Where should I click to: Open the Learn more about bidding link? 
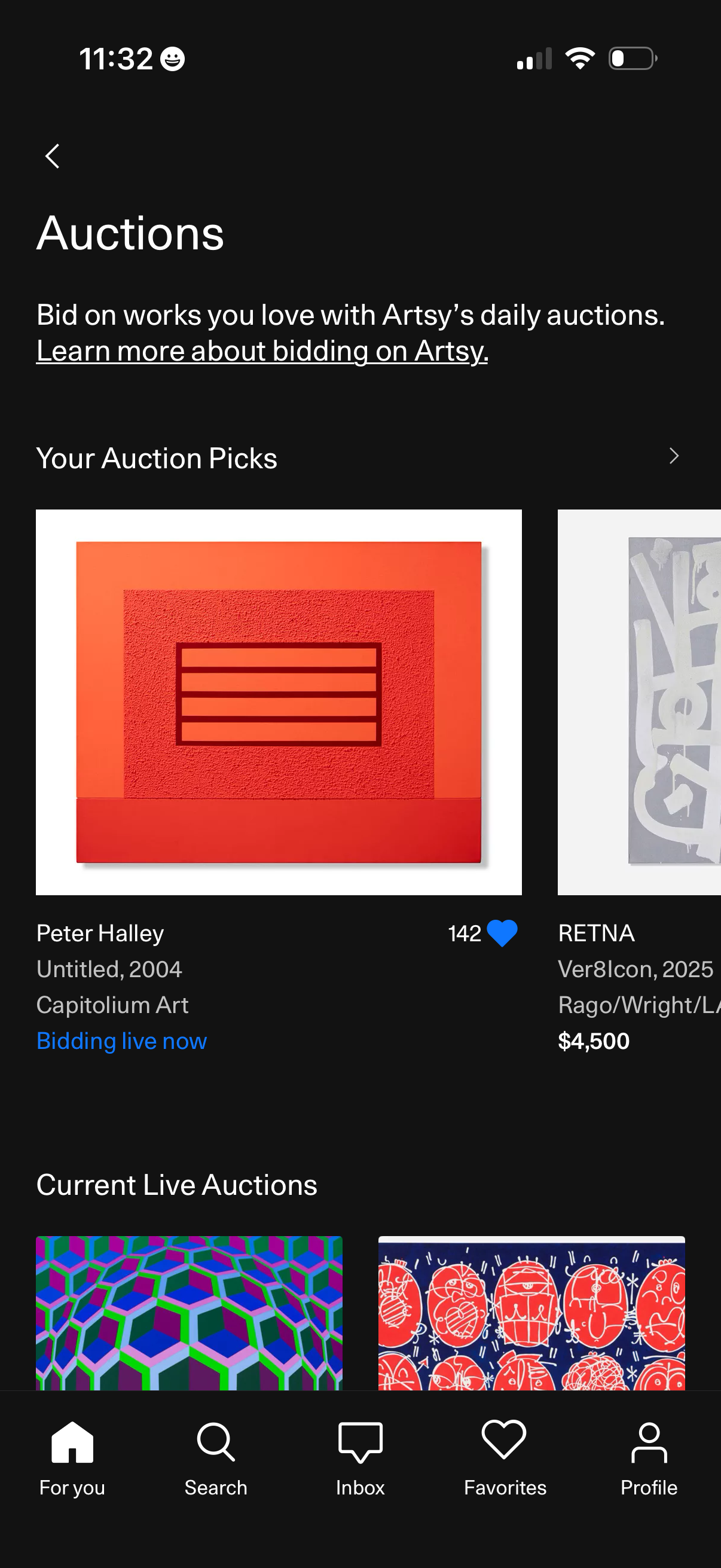(x=262, y=350)
